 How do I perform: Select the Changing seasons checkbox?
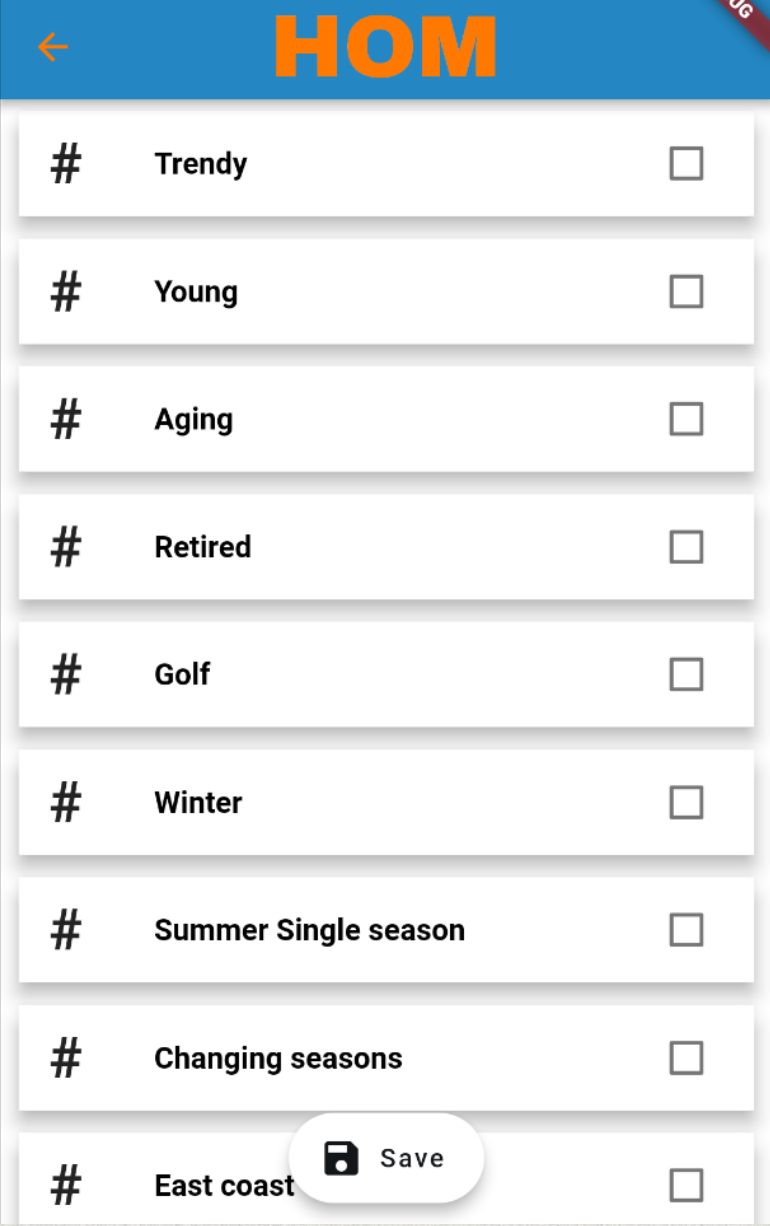[686, 1058]
